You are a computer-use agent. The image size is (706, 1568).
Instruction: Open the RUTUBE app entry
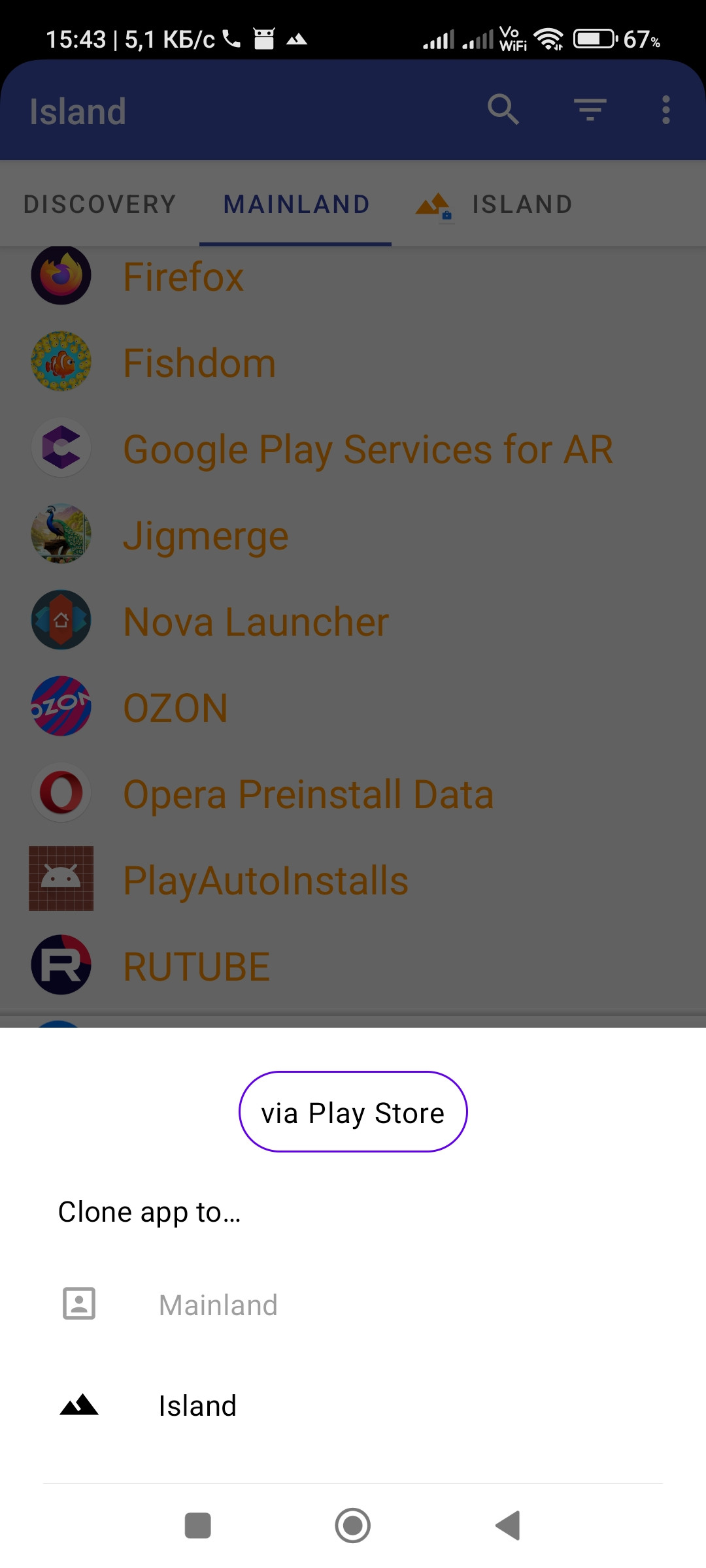pyautogui.click(x=196, y=966)
